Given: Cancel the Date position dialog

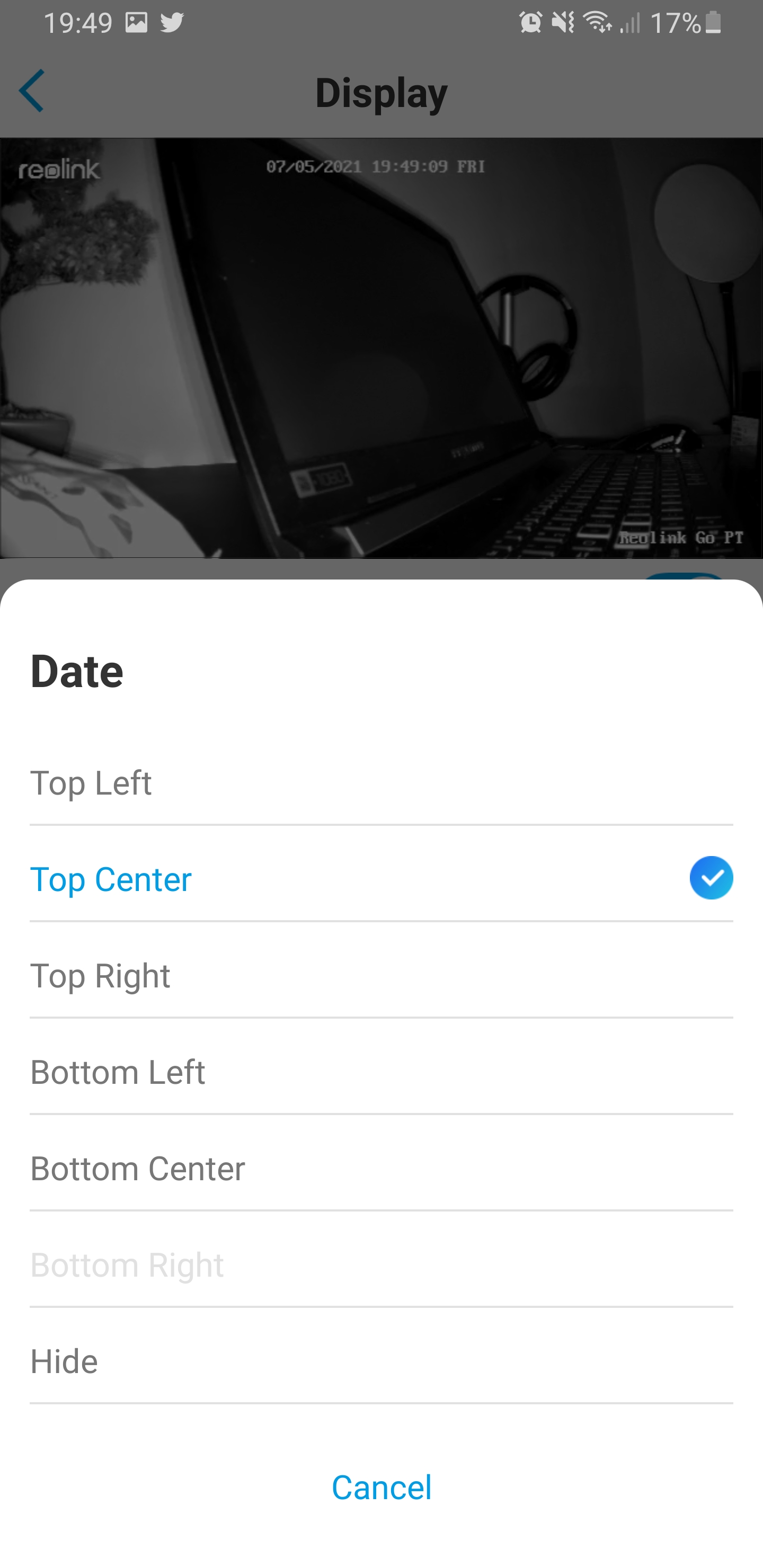Looking at the screenshot, I should pos(382,1486).
